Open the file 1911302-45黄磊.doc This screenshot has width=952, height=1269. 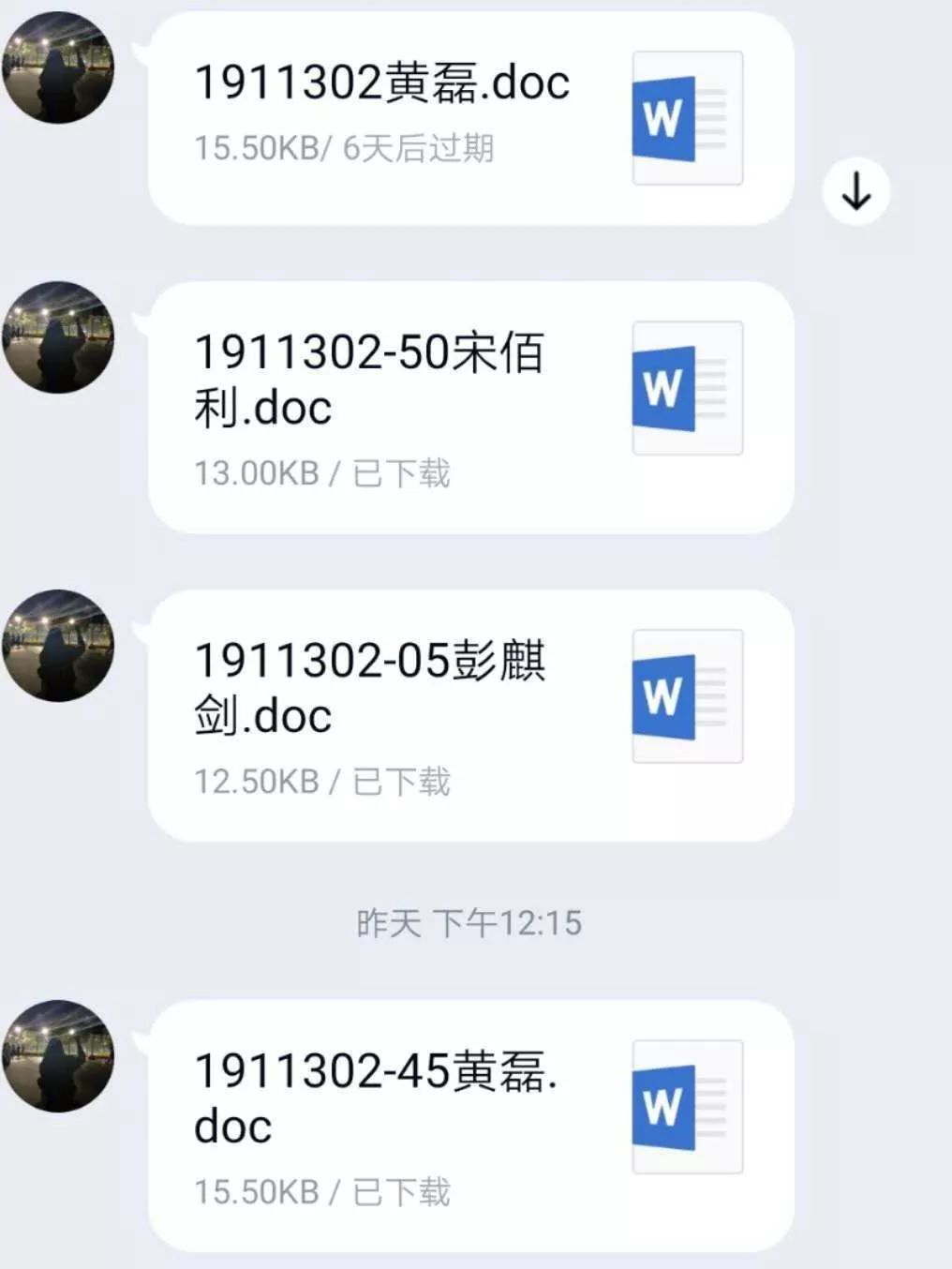pyautogui.click(x=469, y=1125)
